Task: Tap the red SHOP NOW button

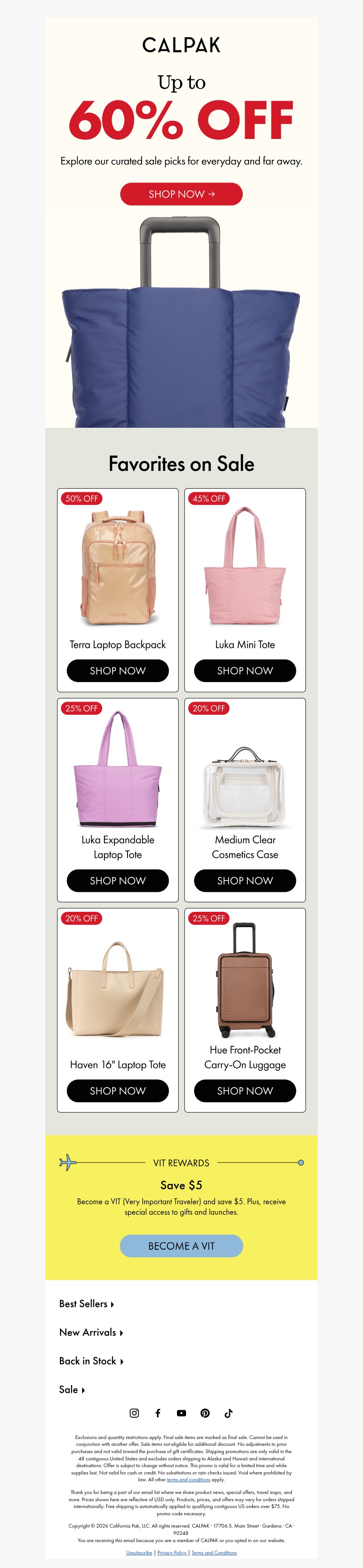Action: pos(181,194)
